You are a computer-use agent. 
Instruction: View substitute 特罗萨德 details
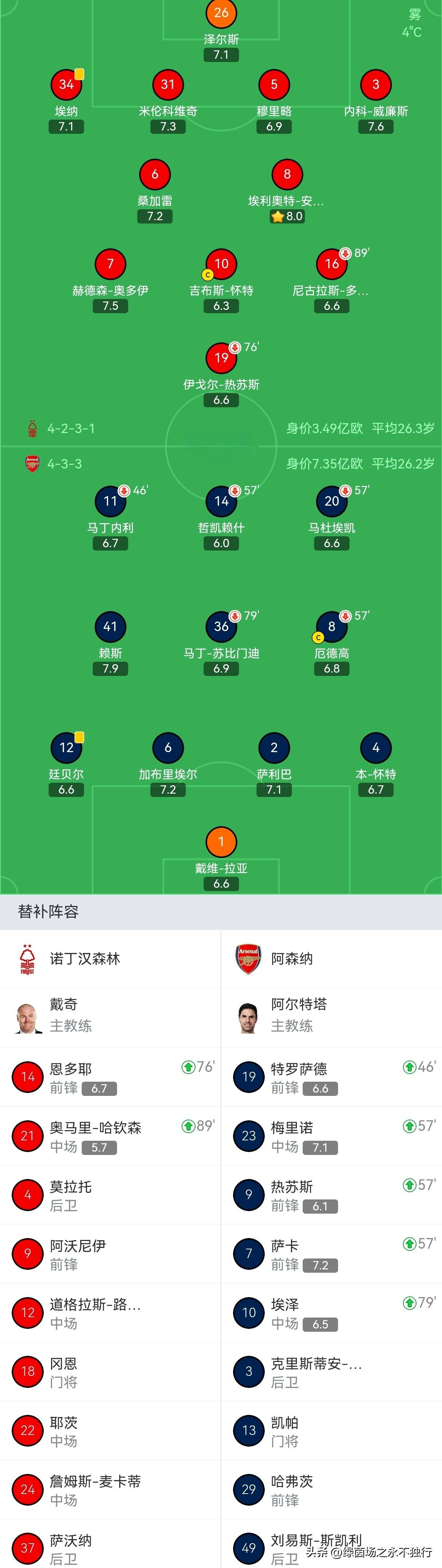click(x=331, y=1077)
